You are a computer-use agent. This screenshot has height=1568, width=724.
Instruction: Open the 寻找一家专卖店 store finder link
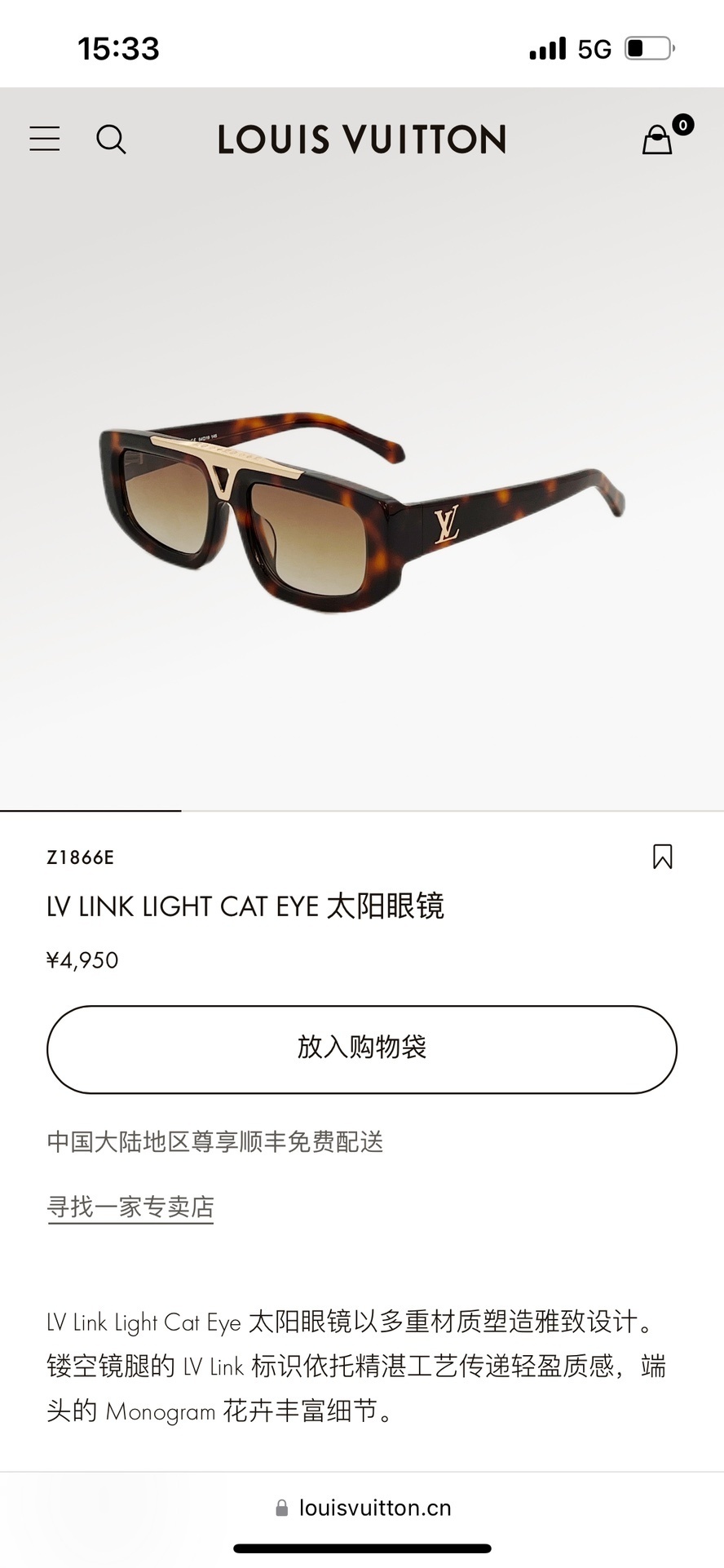(x=130, y=1207)
